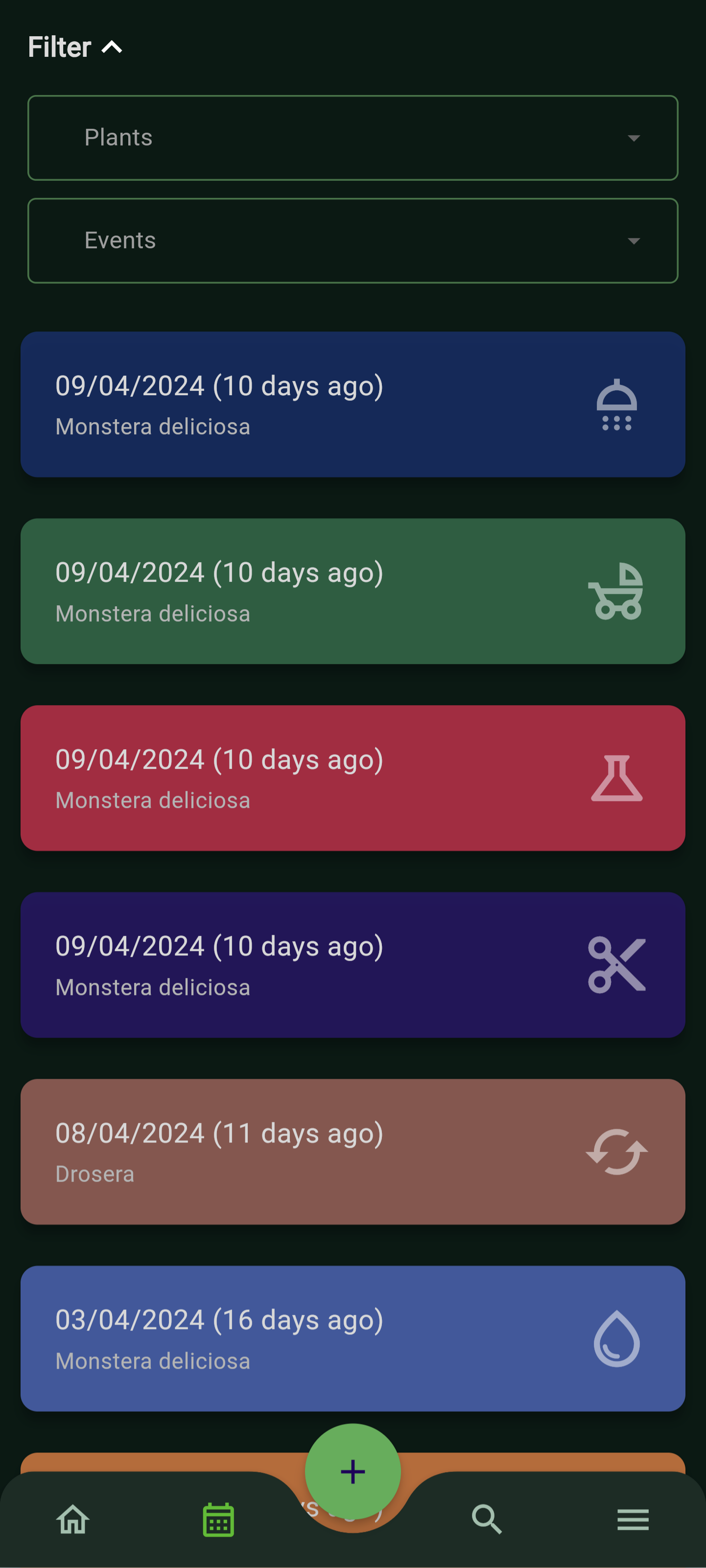Click the green plus button to add an event
The image size is (706, 1568).
pos(353,1471)
